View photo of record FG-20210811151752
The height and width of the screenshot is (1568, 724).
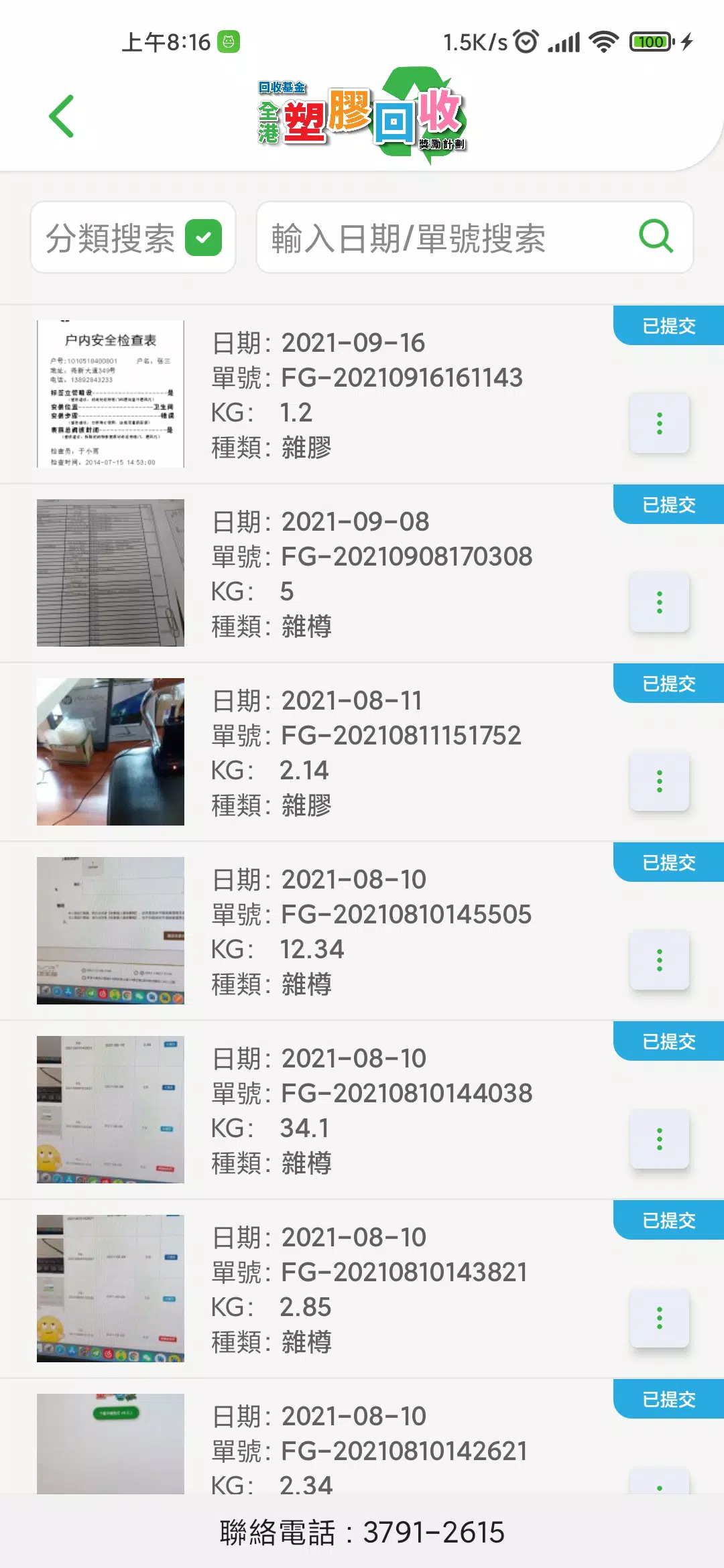pos(111,752)
